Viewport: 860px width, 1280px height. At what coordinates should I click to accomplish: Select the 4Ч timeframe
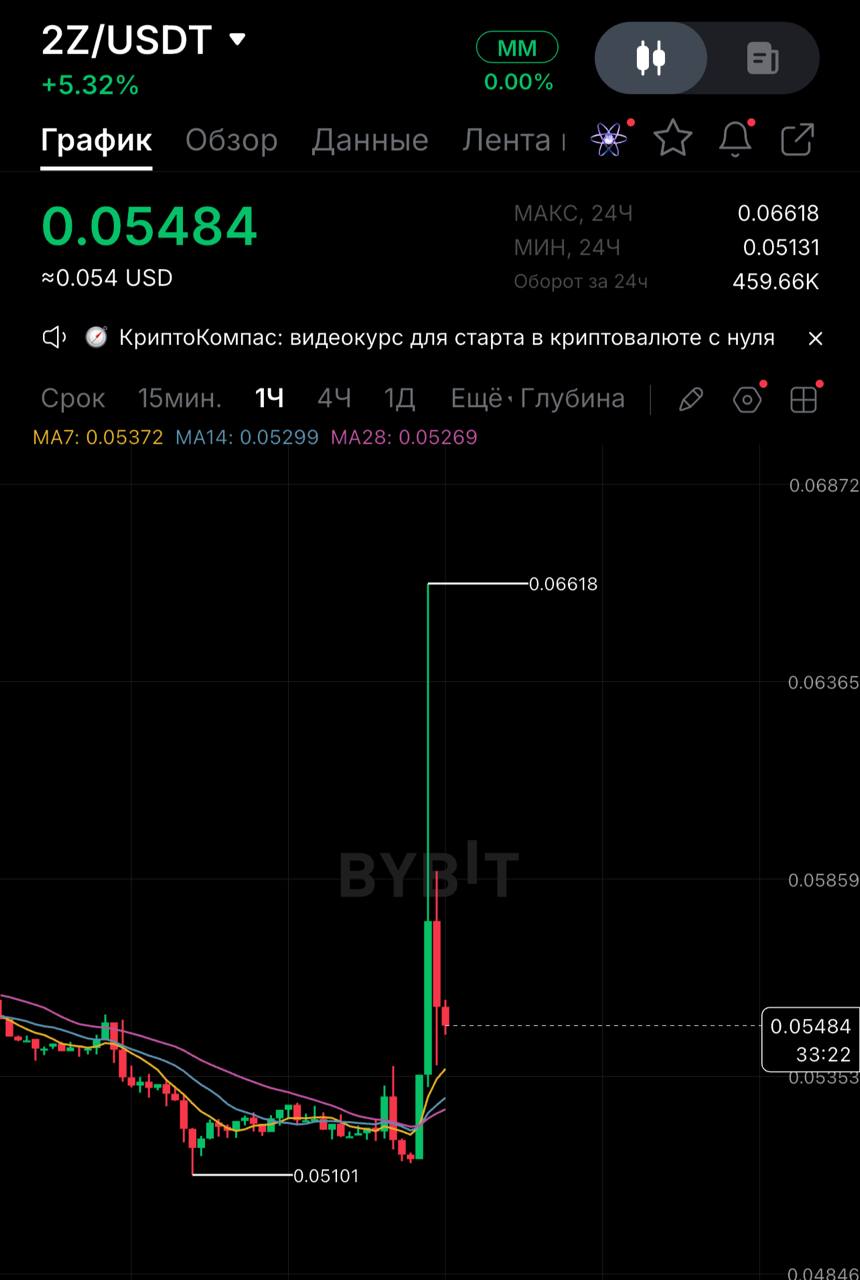click(334, 399)
